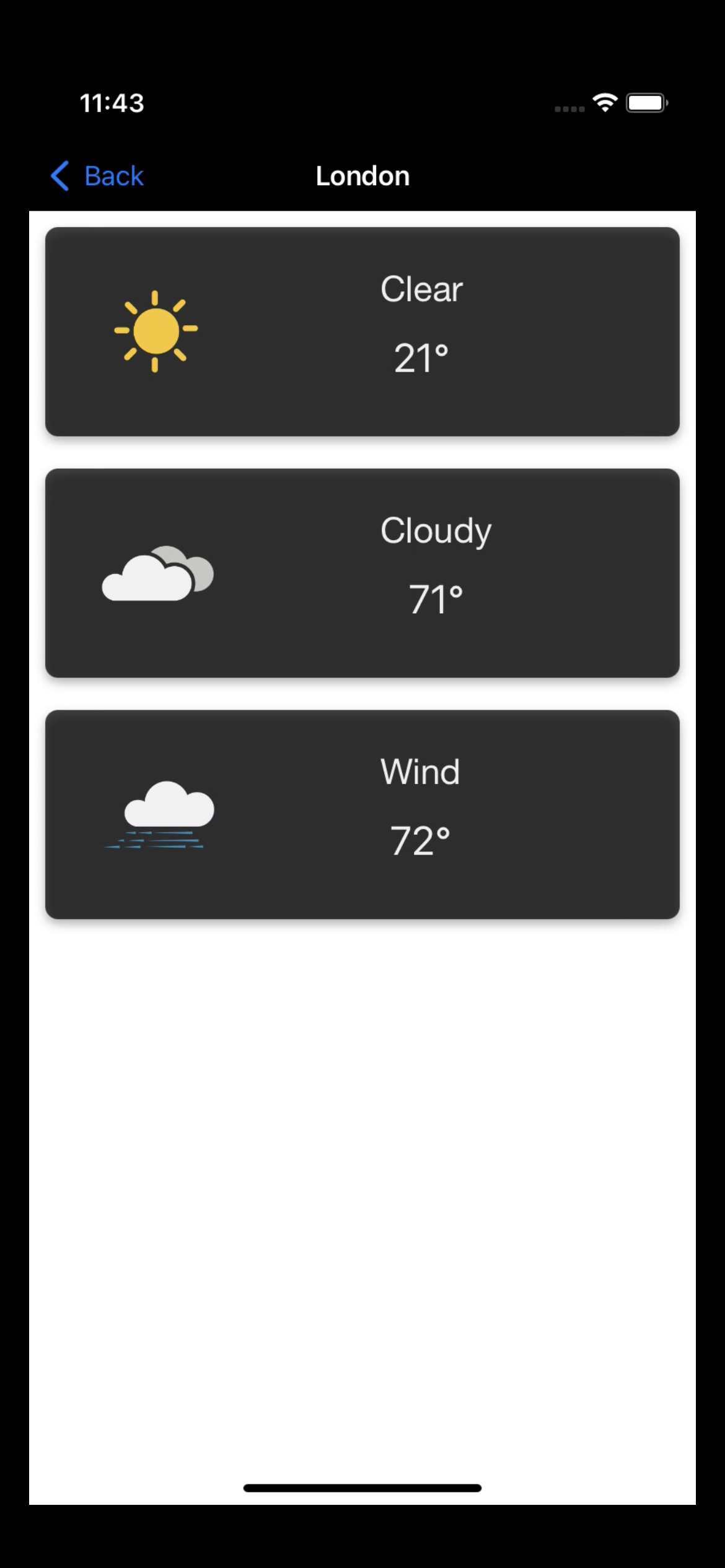Click the clouds icon on the Cloudy card
Screen dimensions: 725x1568
click(158, 573)
